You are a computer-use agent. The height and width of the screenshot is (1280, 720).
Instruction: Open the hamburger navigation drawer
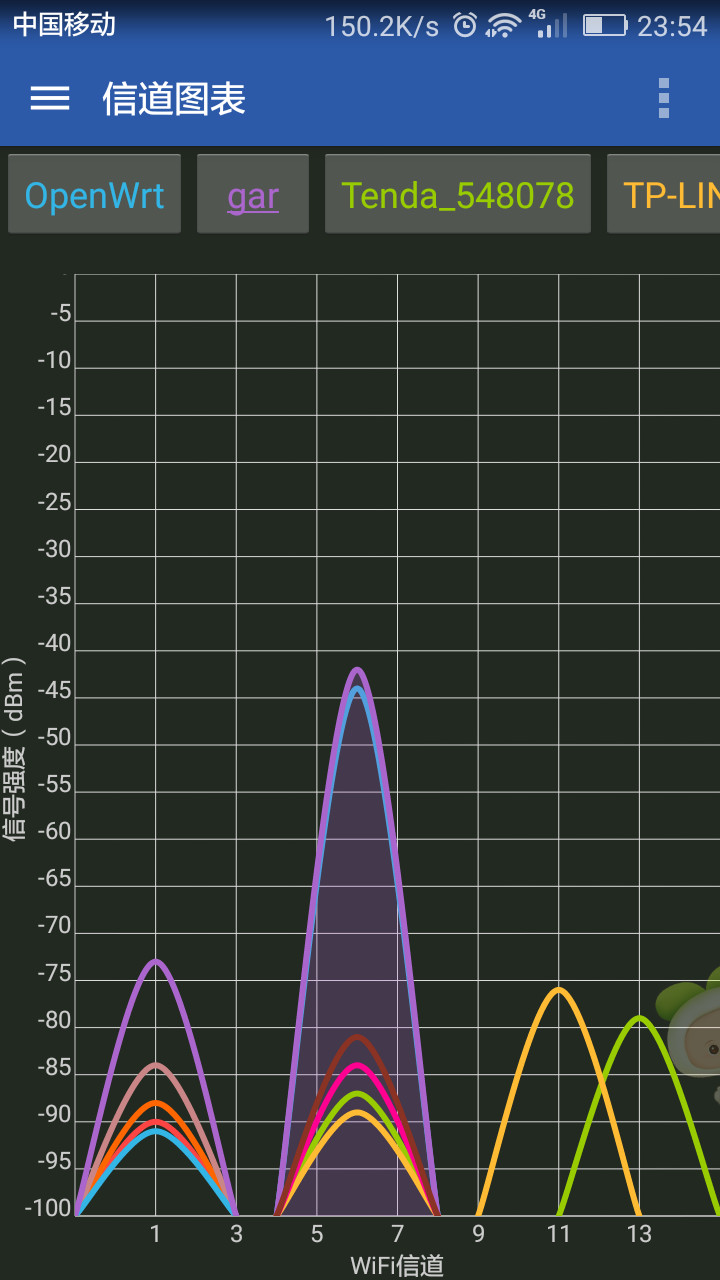coord(50,98)
